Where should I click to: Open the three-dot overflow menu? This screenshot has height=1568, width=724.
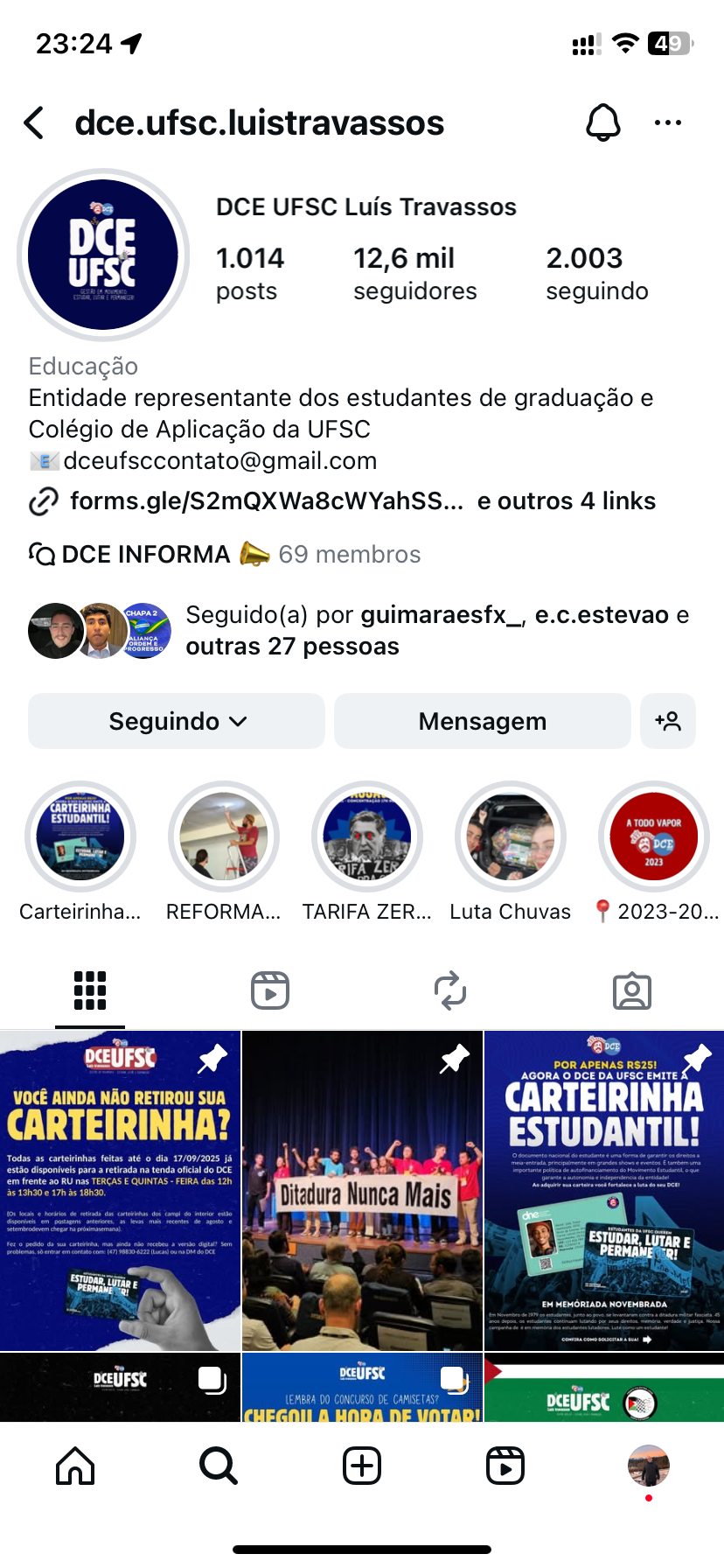[x=667, y=123]
